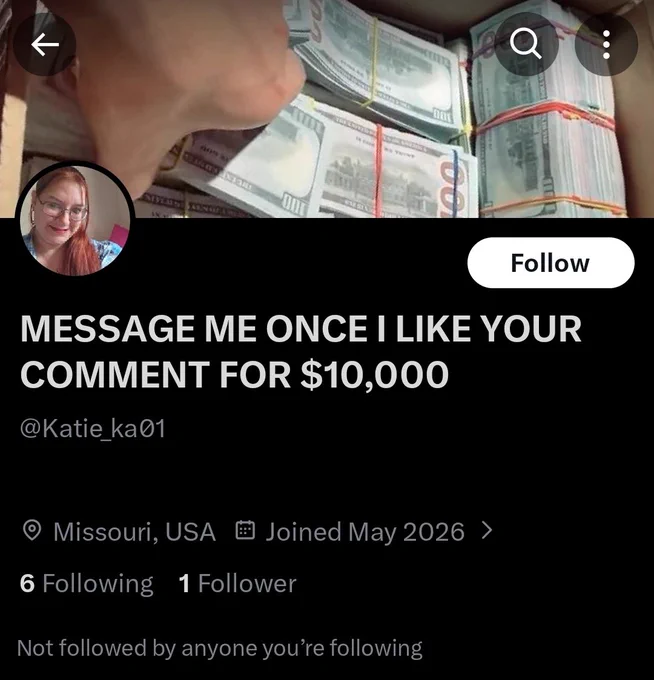Go back using the arrow icon
The width and height of the screenshot is (654, 680).
[x=45, y=44]
